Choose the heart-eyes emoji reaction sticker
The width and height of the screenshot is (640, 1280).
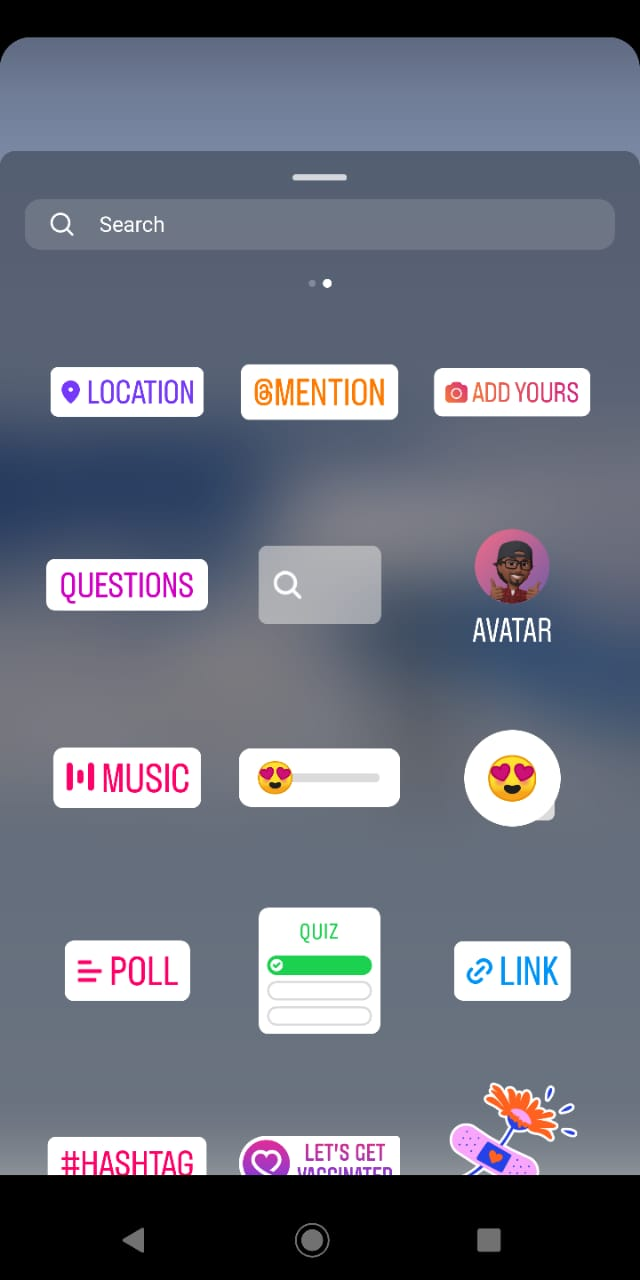coord(511,778)
